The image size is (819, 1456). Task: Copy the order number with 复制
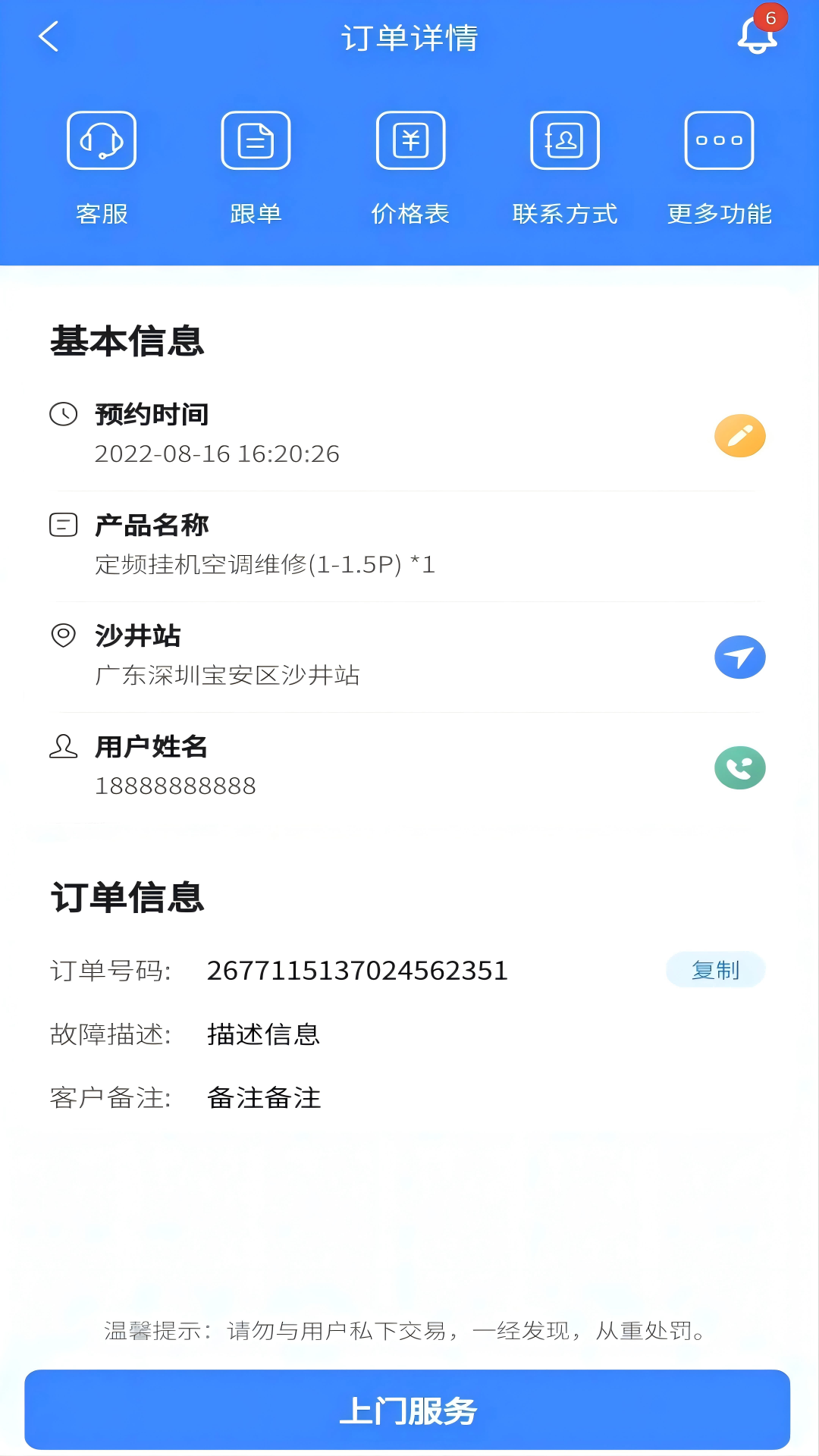714,969
